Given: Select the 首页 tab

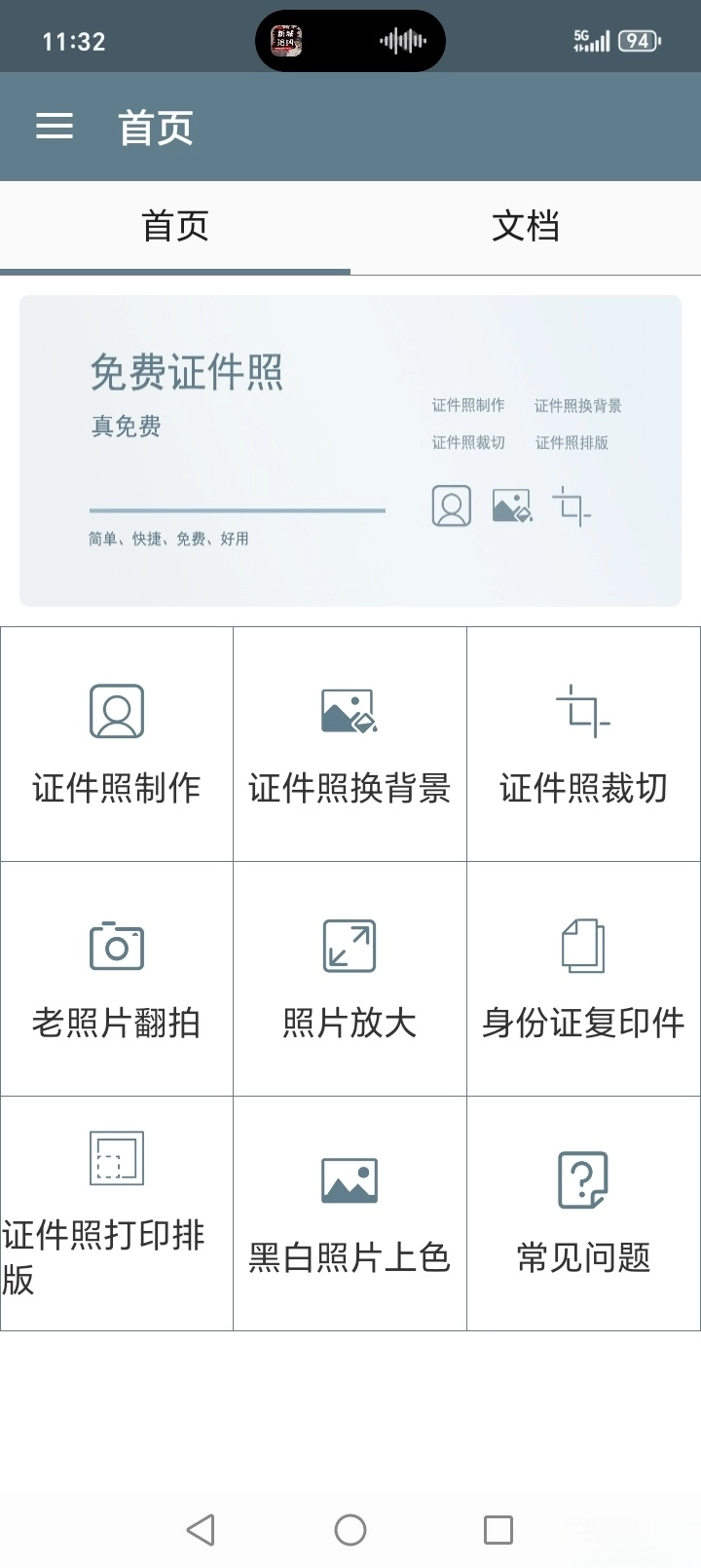Looking at the screenshot, I should (x=175, y=227).
